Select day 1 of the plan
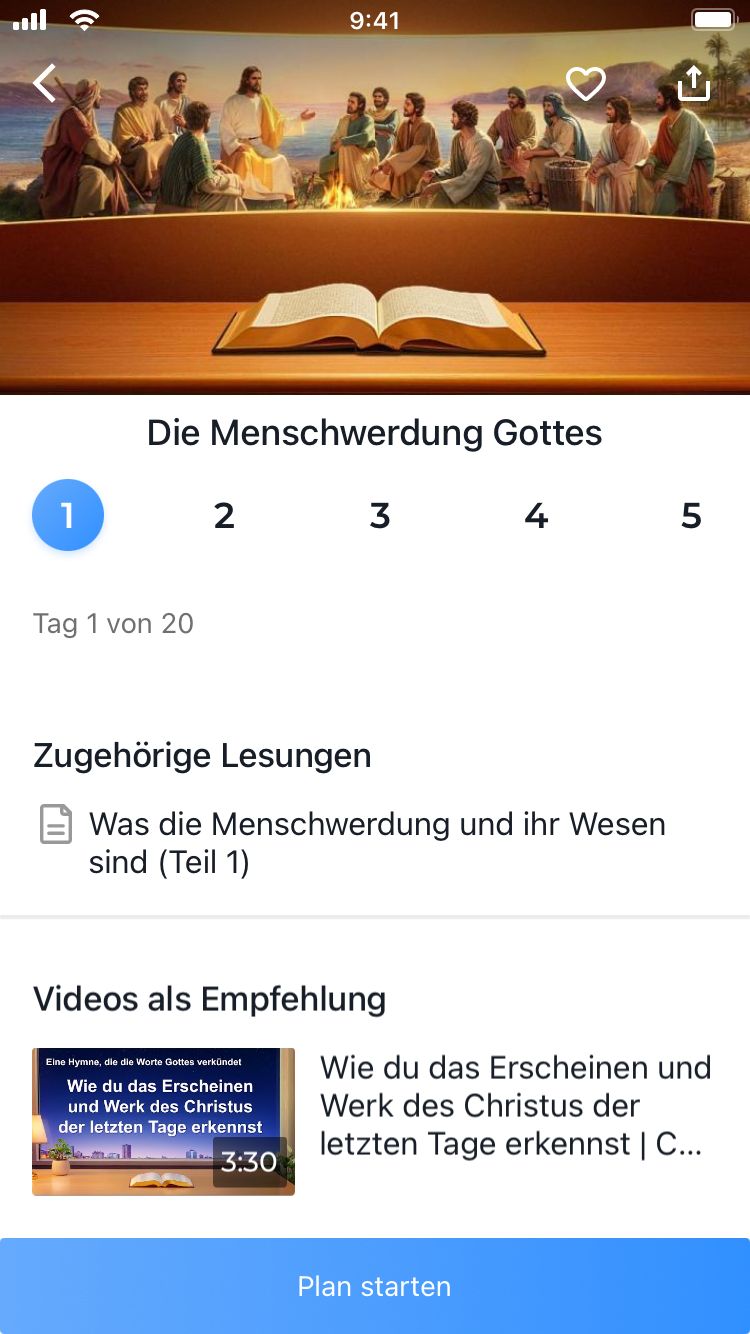Image resolution: width=750 pixels, height=1334 pixels. pyautogui.click(x=68, y=515)
